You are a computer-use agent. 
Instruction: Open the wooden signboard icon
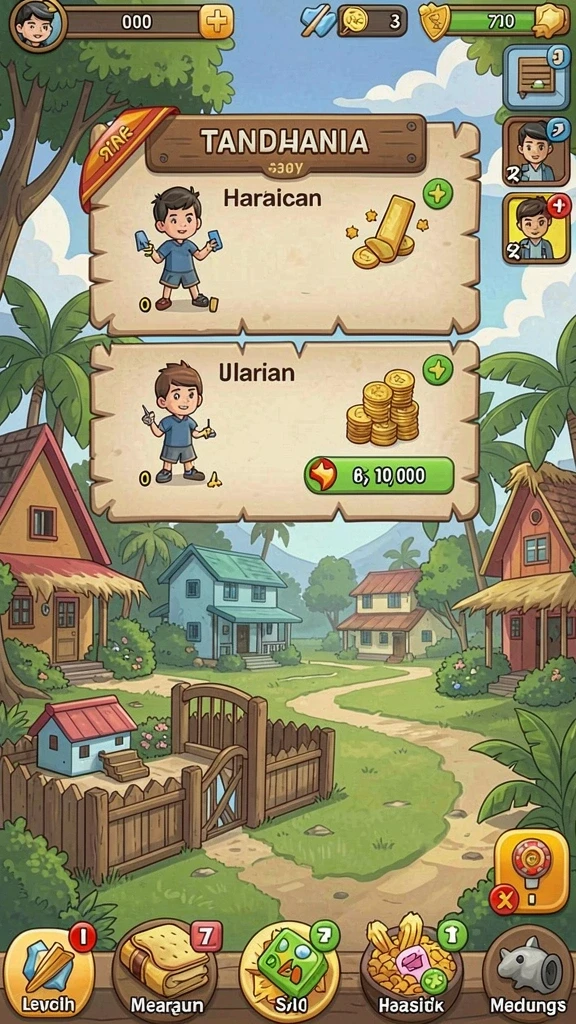(536, 77)
